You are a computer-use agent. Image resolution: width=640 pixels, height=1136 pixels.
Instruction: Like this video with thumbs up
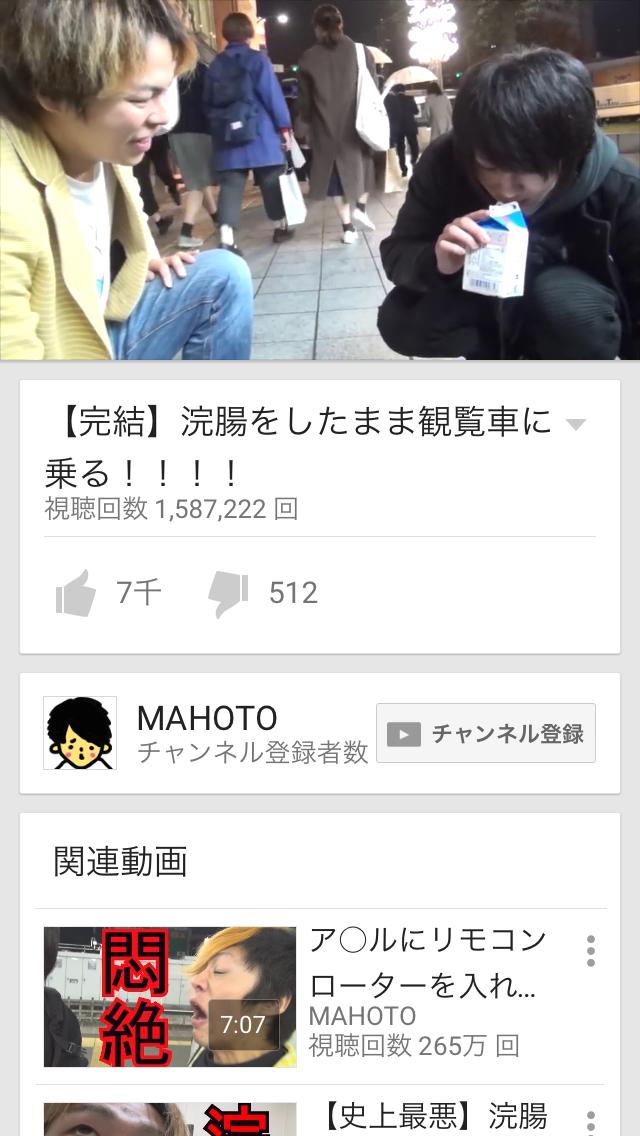[x=76, y=593]
